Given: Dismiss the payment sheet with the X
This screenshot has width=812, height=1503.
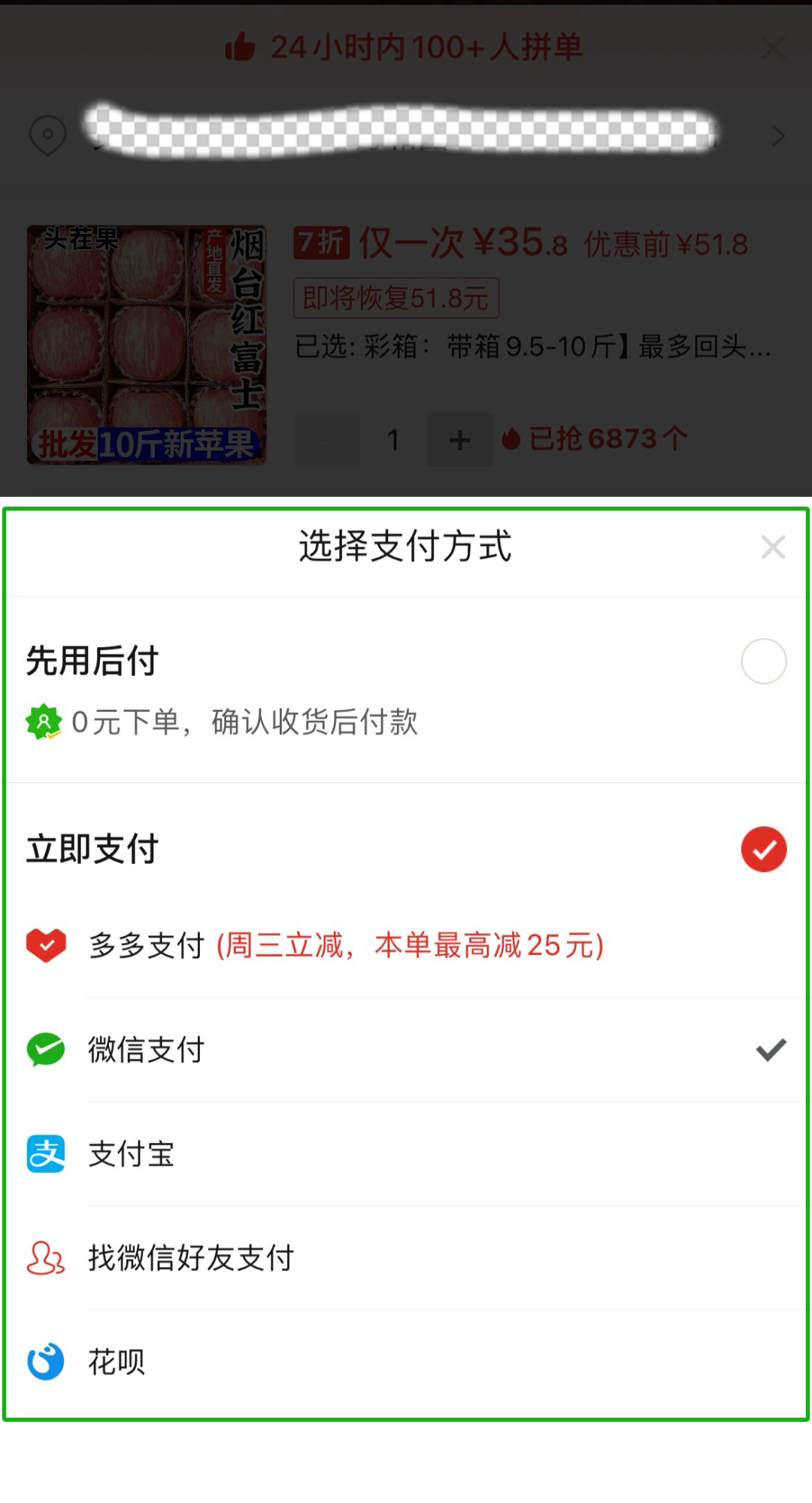Looking at the screenshot, I should coord(774,547).
